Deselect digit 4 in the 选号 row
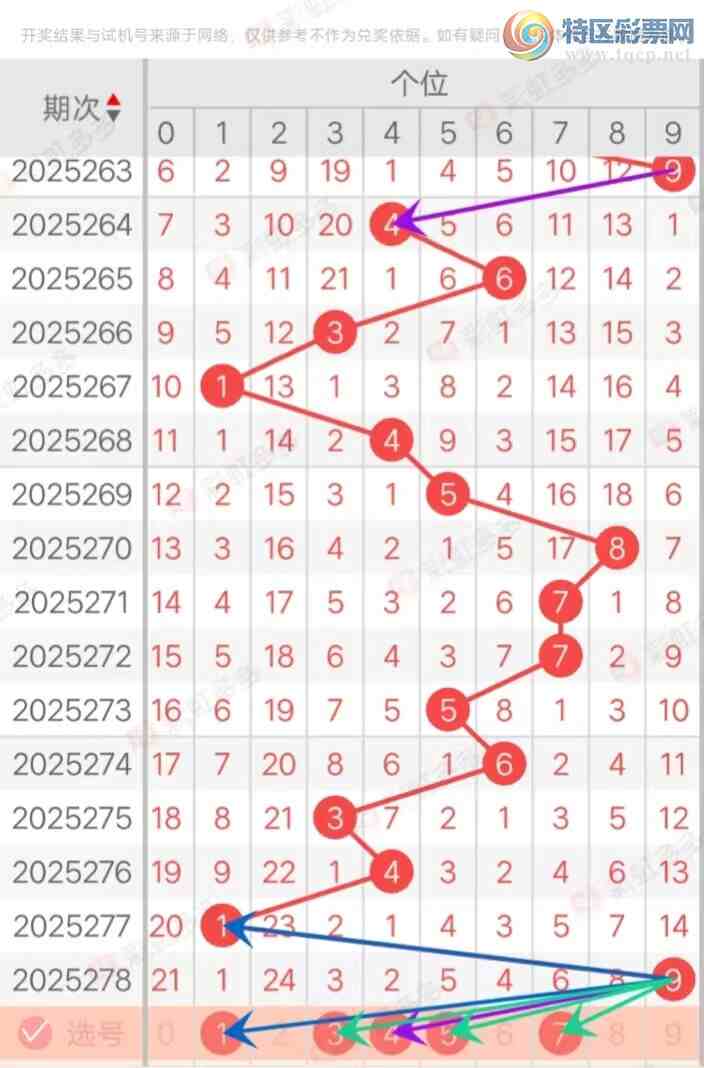Image resolution: width=704 pixels, height=1068 pixels. (391, 1034)
